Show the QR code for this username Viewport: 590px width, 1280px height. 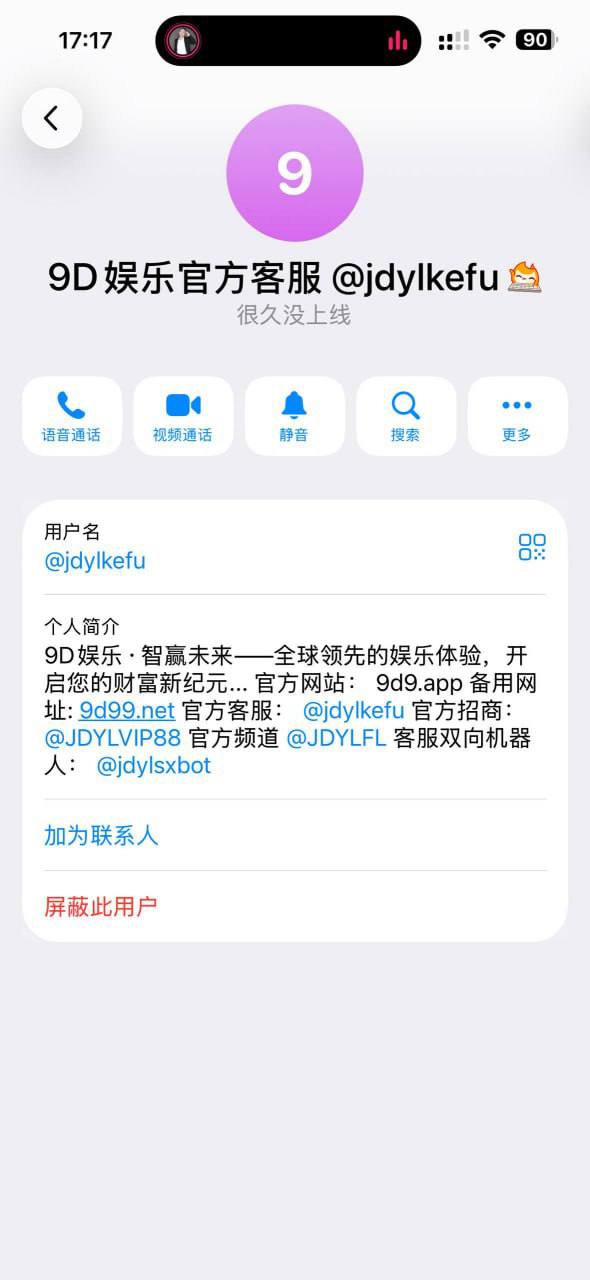coord(532,547)
